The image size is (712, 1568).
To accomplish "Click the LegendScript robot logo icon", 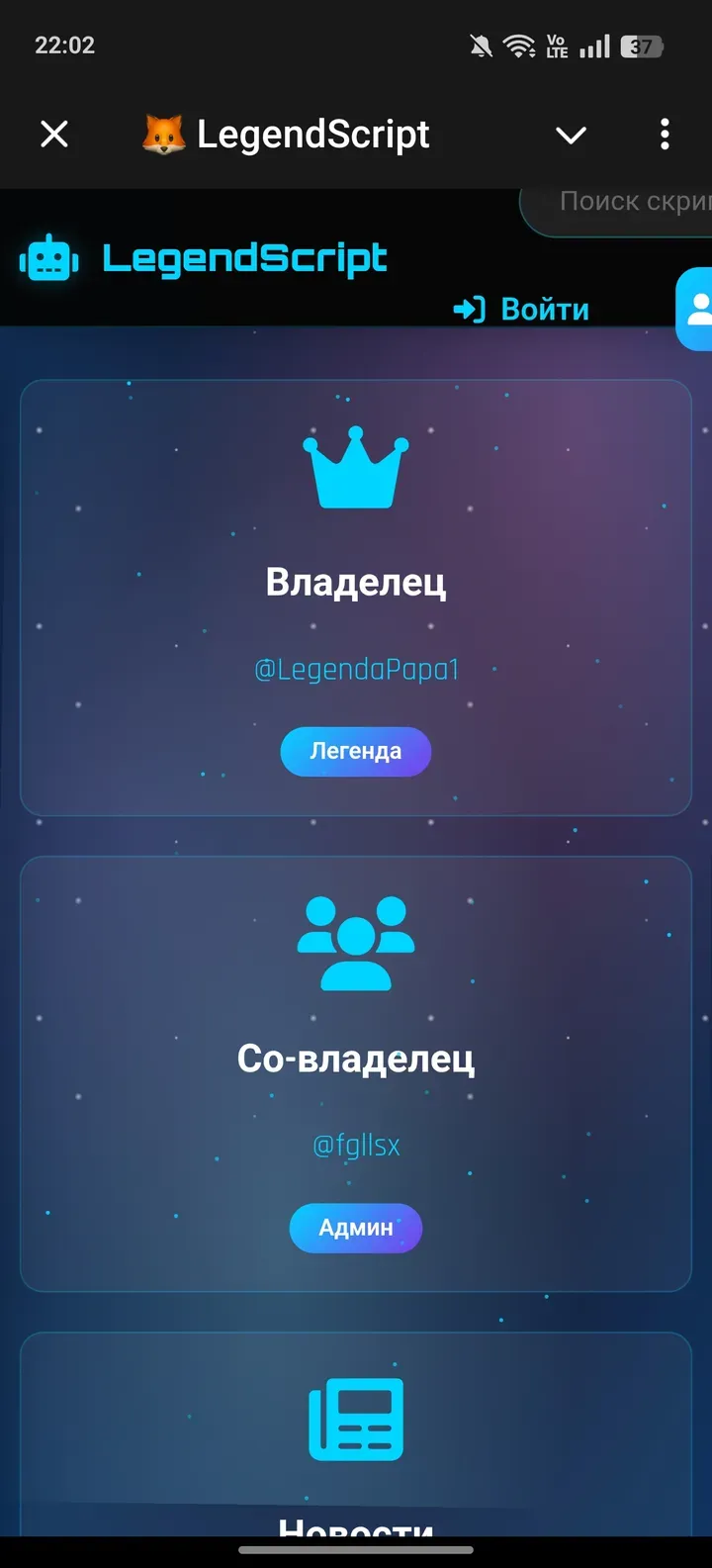I will click(44, 258).
